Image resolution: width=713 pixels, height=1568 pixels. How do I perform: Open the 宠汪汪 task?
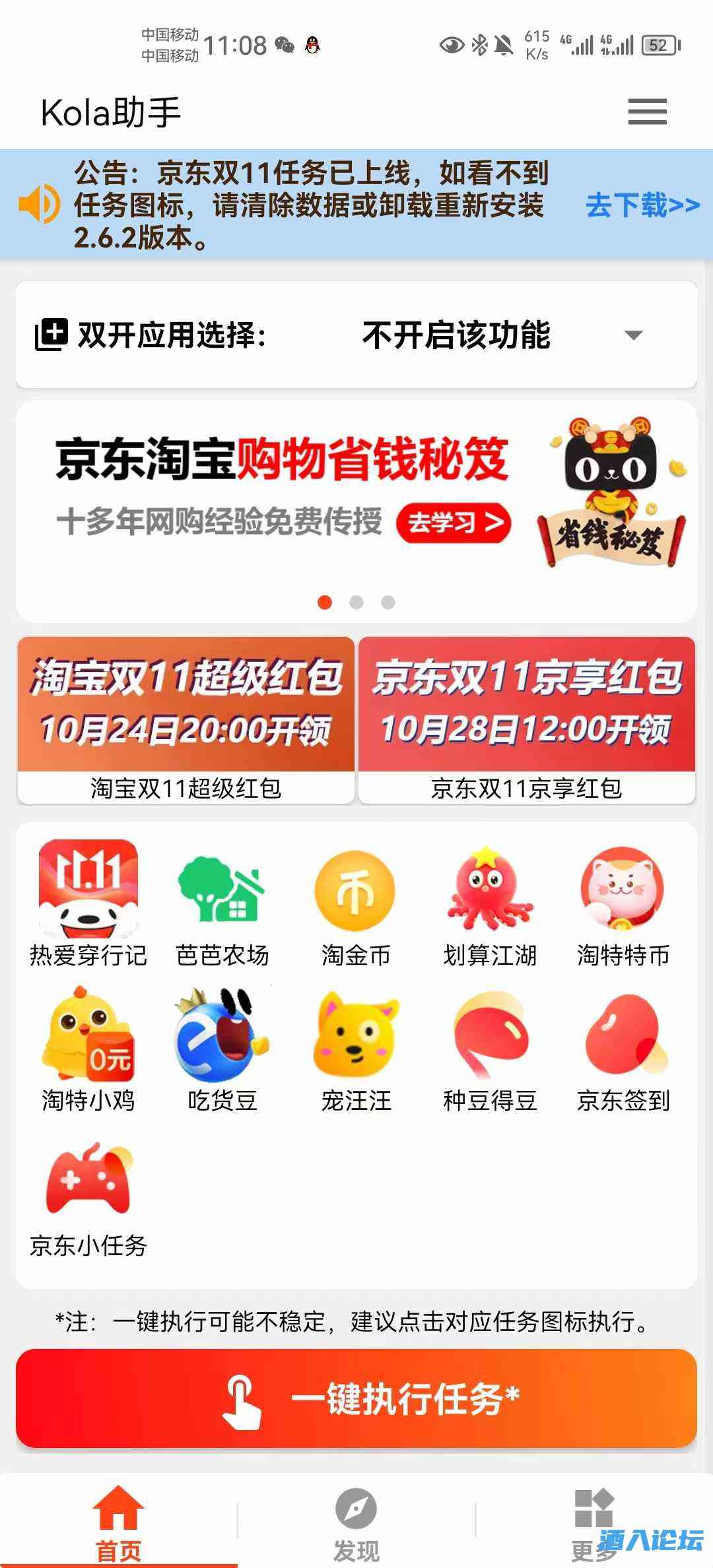[x=355, y=1048]
